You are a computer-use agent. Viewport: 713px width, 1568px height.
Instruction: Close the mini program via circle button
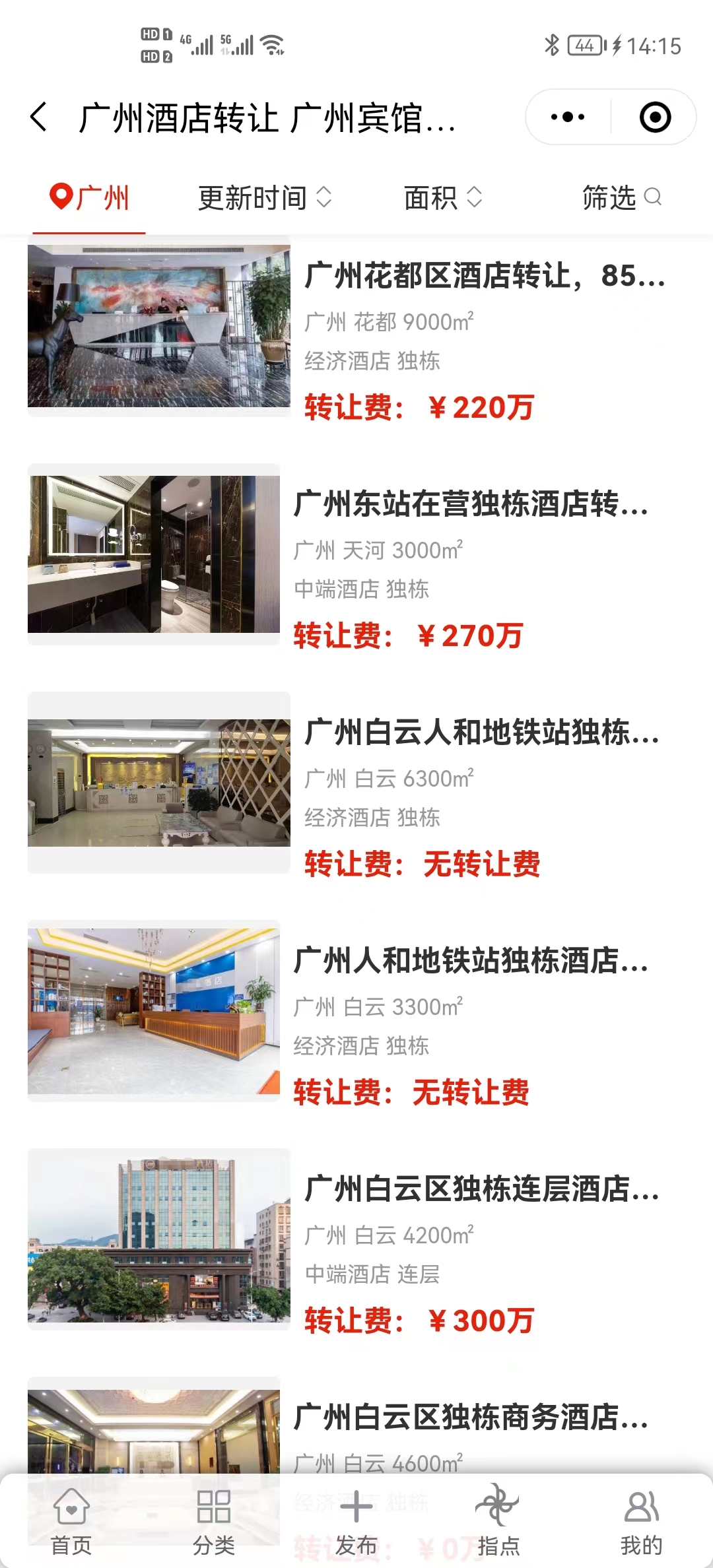tap(655, 117)
